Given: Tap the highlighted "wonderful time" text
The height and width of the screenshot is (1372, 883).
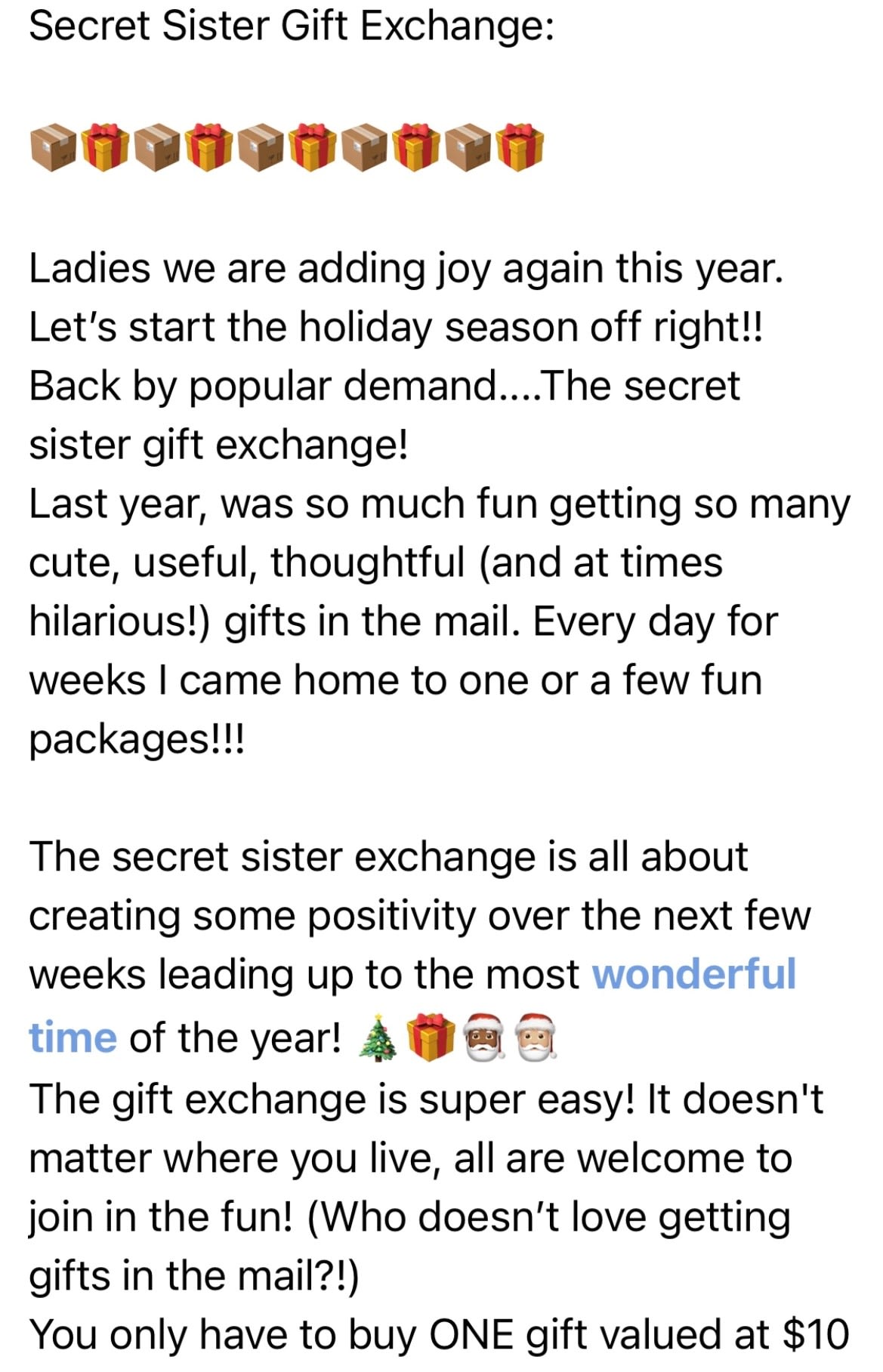Looking at the screenshot, I should pos(693,973).
